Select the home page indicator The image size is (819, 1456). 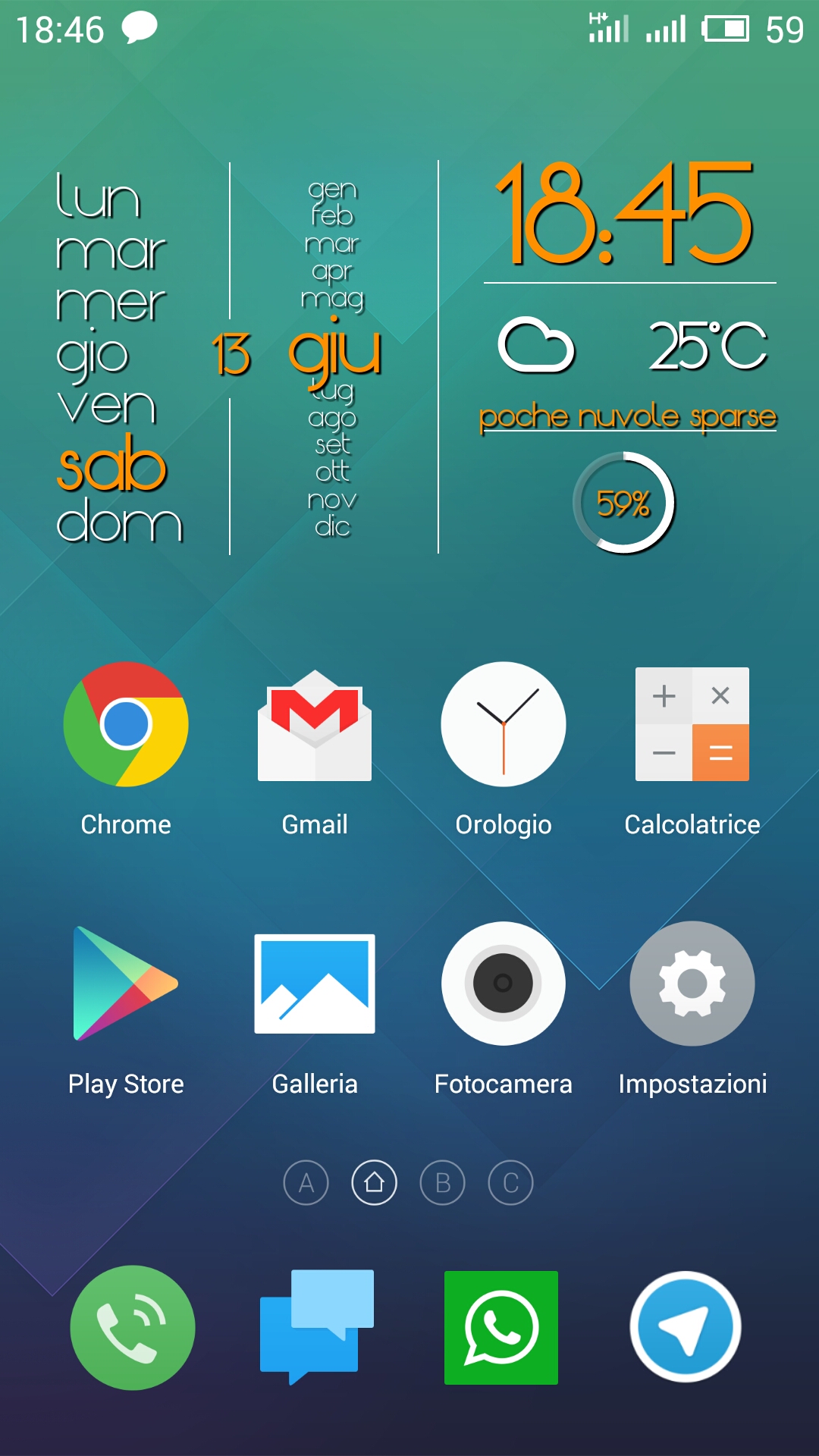pyautogui.click(x=374, y=1182)
